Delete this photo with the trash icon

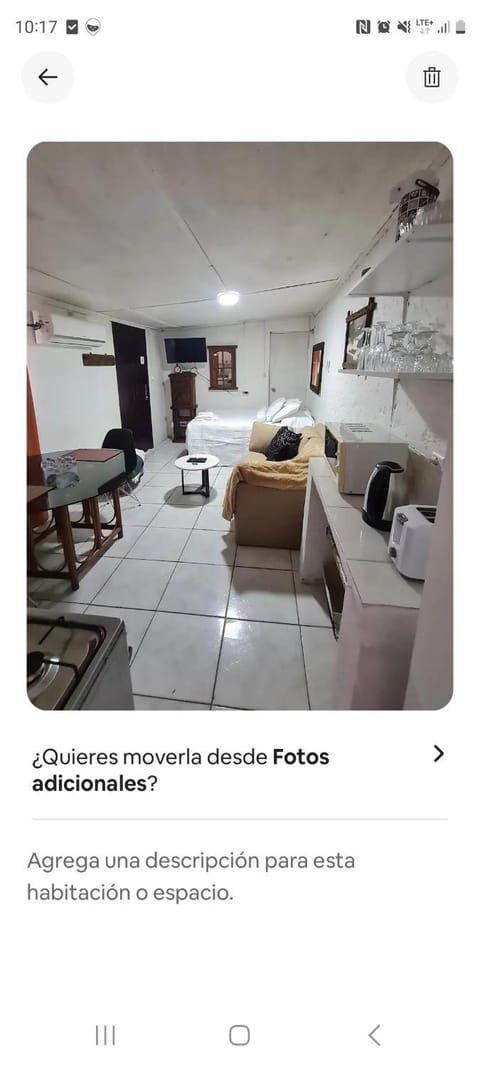click(432, 77)
